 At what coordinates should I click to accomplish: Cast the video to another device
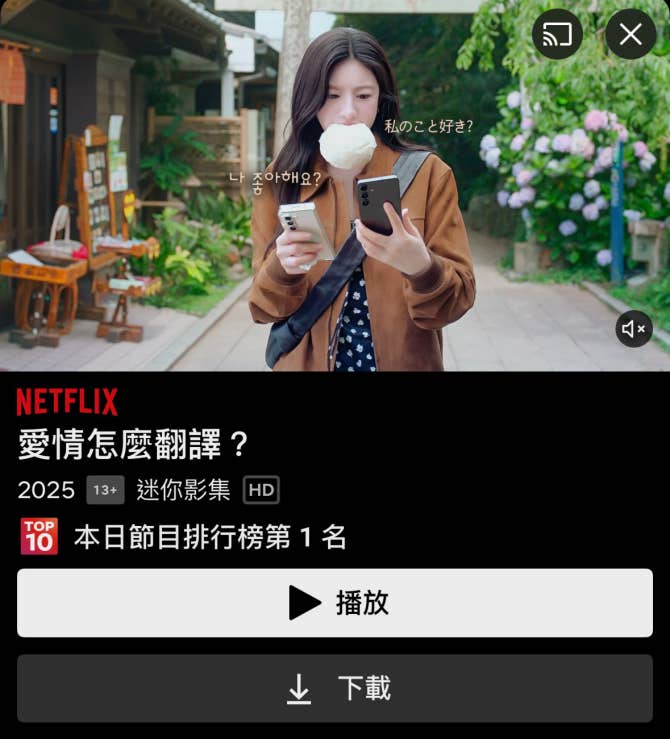(557, 34)
